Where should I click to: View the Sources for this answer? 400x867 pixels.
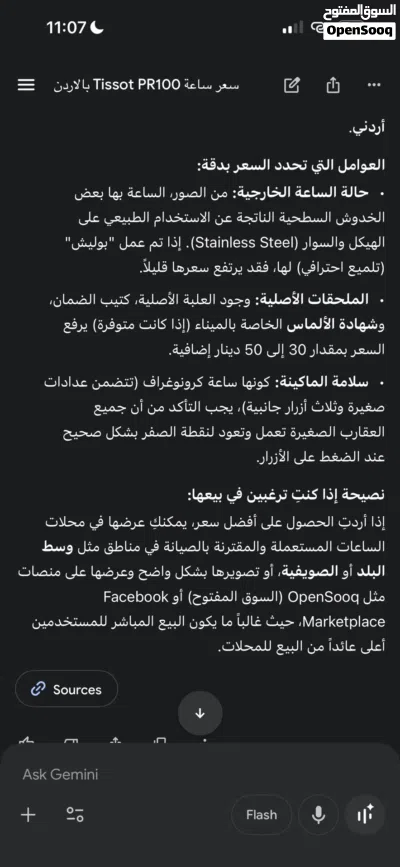[x=66, y=689]
